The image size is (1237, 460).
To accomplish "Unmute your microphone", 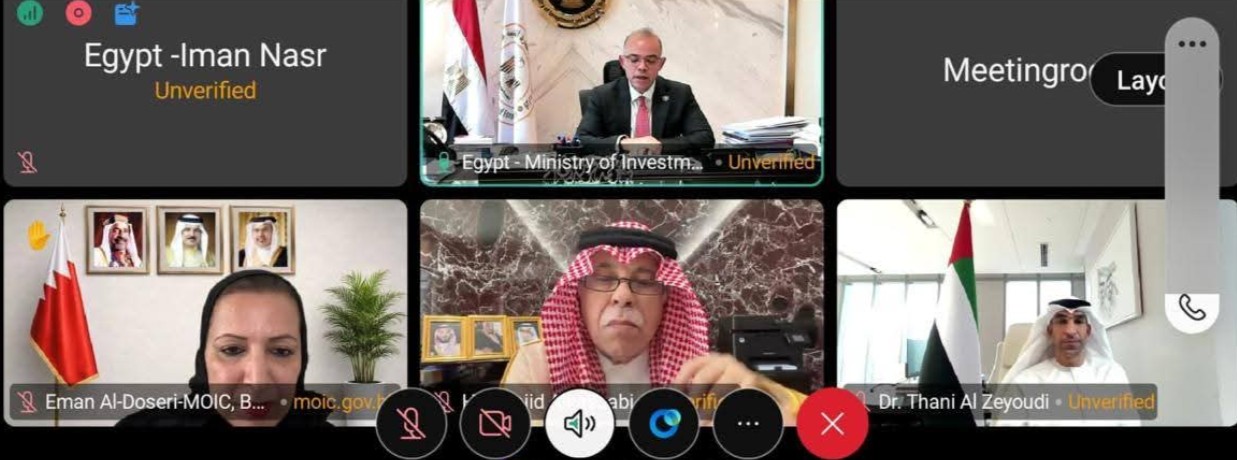I will [411, 423].
